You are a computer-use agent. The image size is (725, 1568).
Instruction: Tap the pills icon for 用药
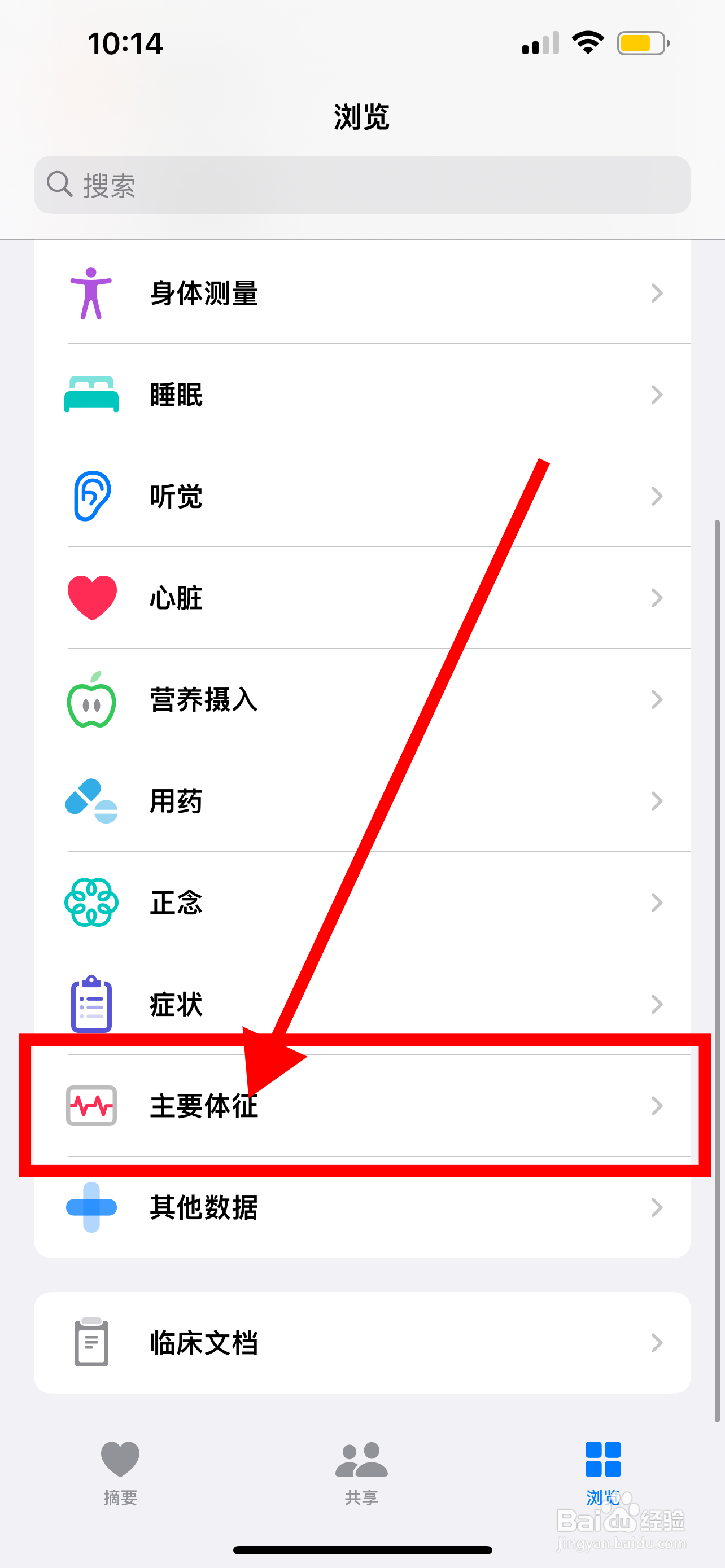pos(90,801)
